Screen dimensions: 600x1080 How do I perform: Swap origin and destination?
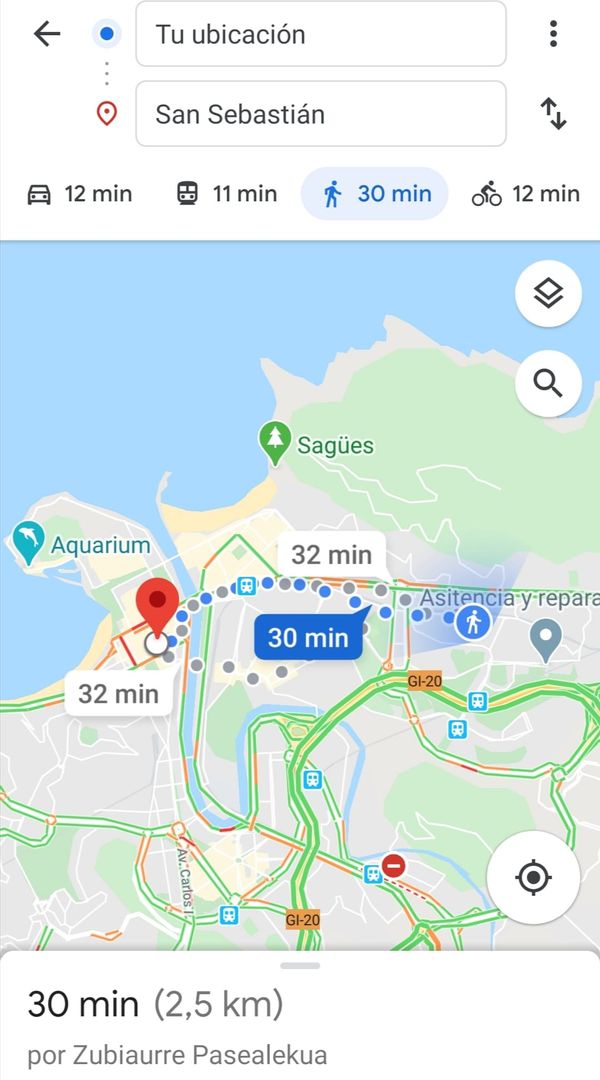tap(553, 114)
